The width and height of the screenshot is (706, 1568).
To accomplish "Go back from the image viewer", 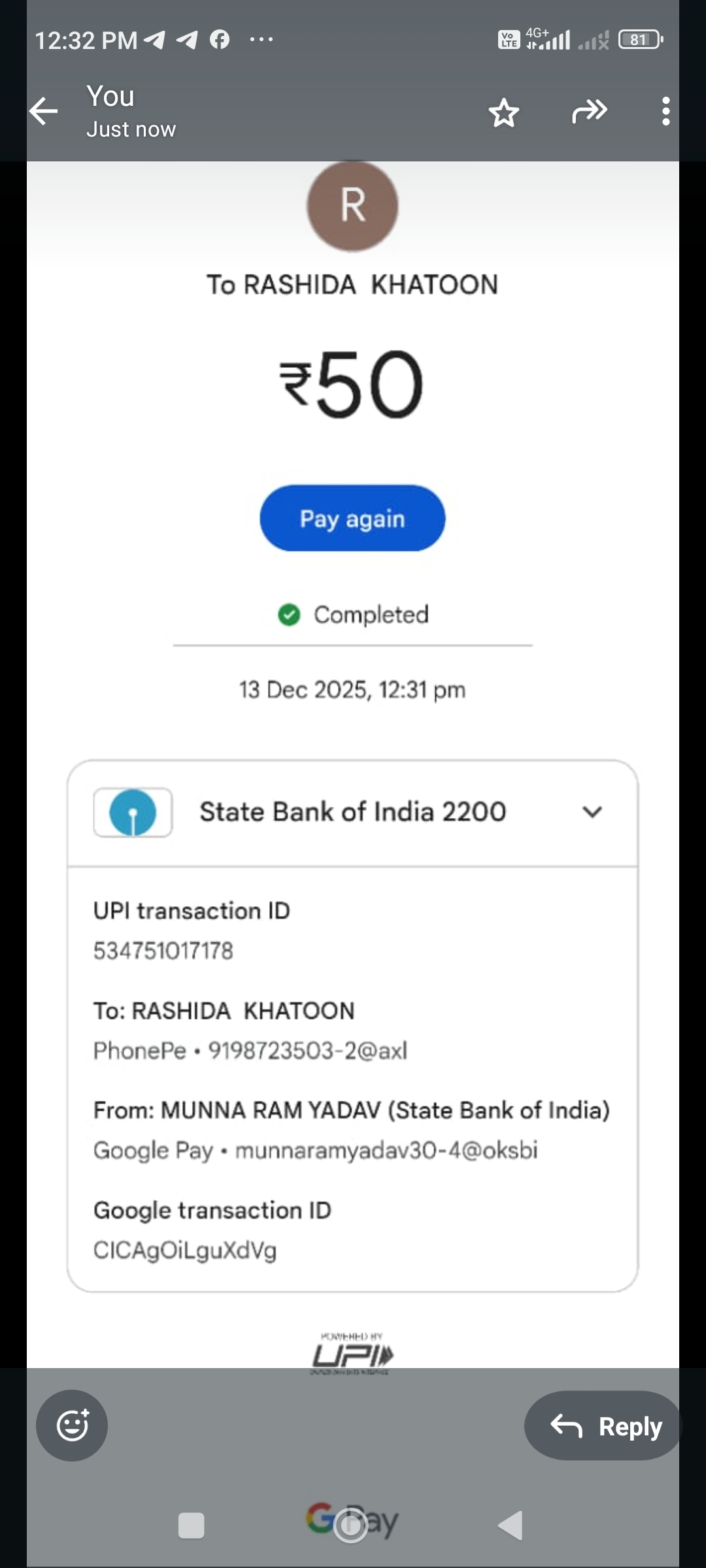I will [44, 112].
